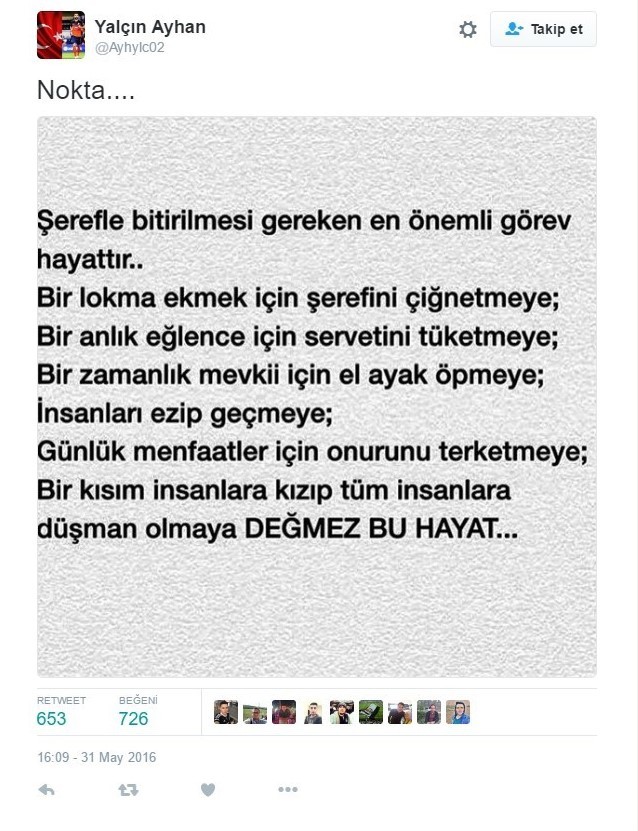
Task: Open the tweet settings gear icon
Action: point(468,30)
